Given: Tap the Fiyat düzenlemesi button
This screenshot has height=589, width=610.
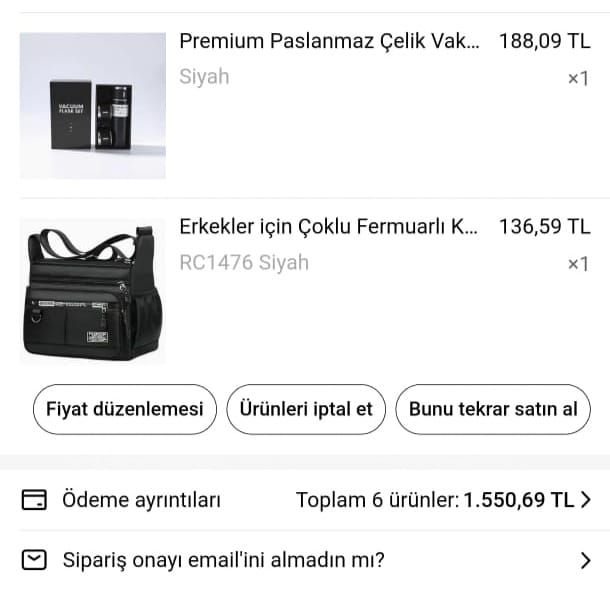Looking at the screenshot, I should [125, 409].
